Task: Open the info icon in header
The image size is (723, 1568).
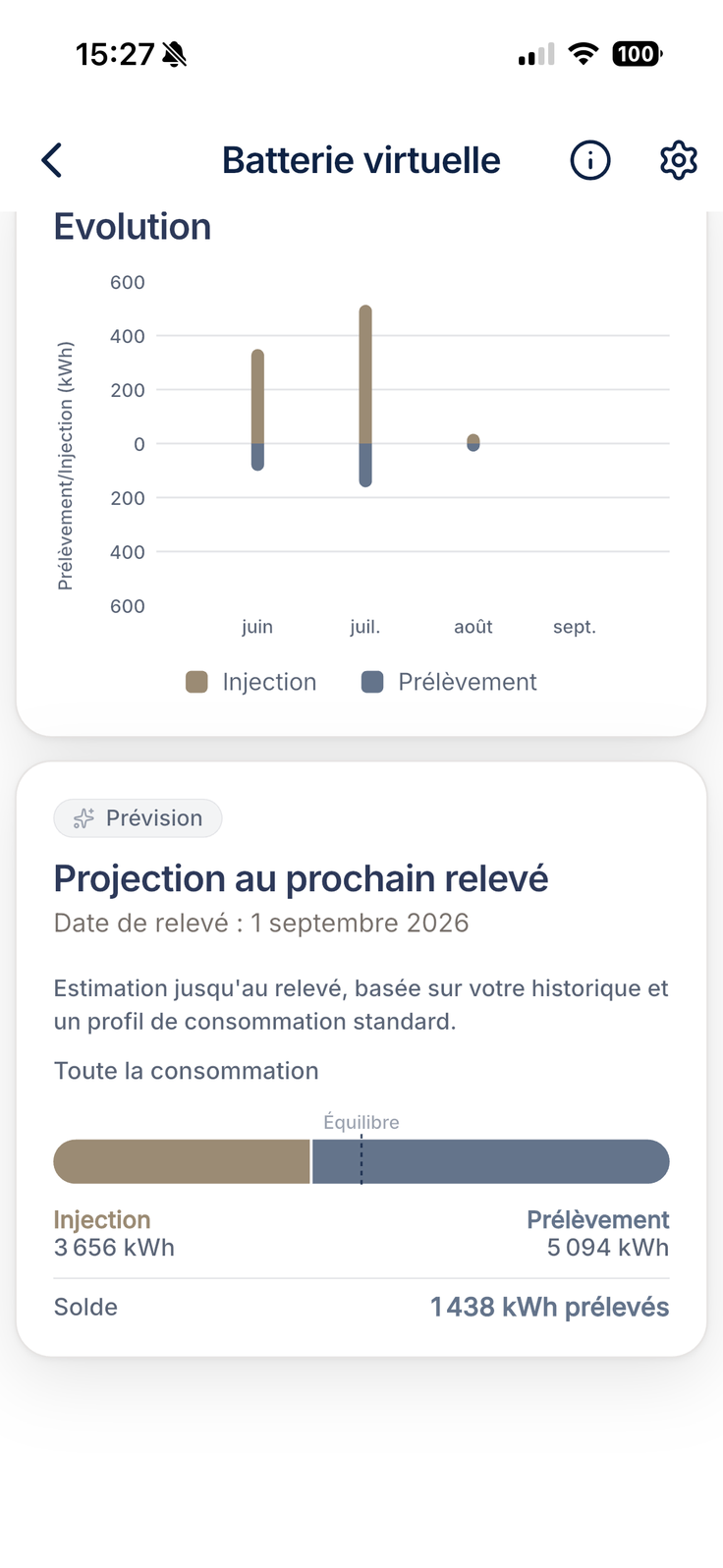Action: pyautogui.click(x=590, y=160)
